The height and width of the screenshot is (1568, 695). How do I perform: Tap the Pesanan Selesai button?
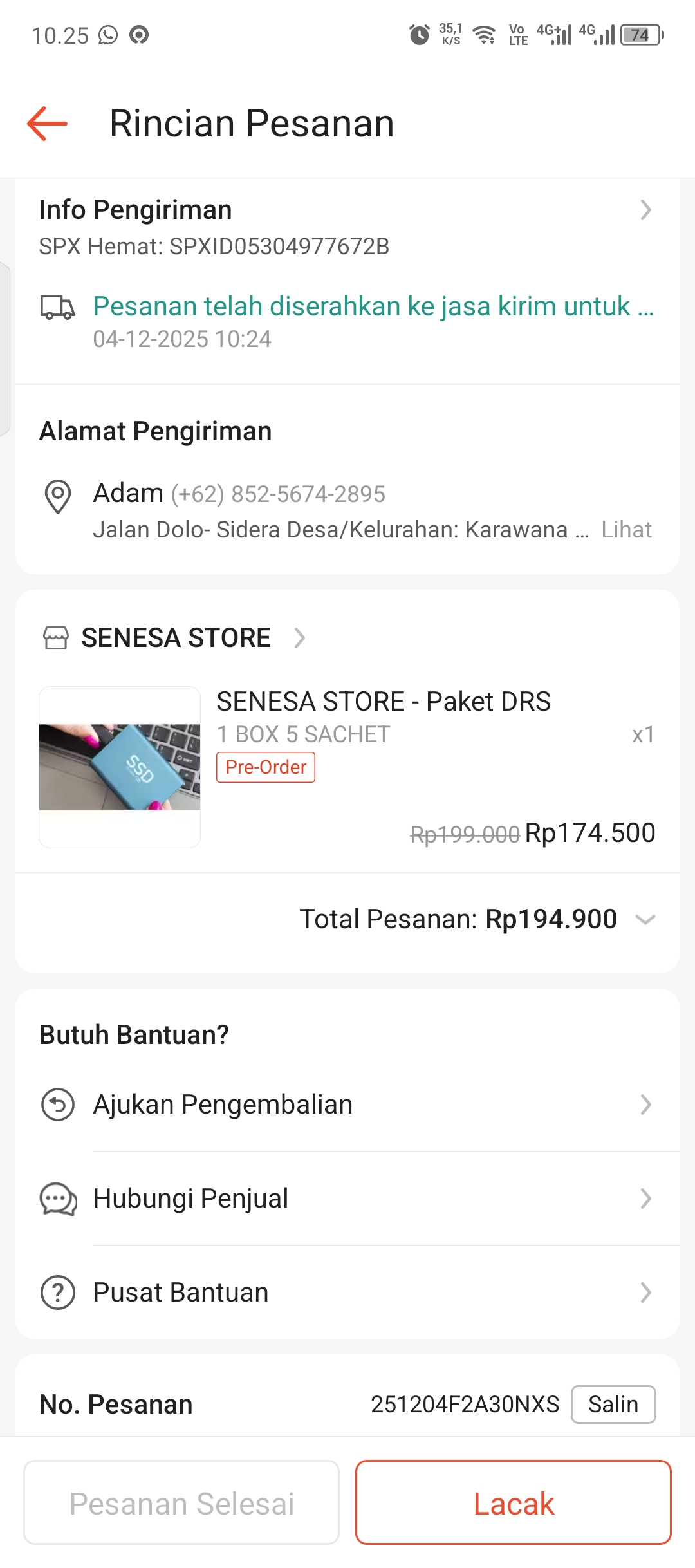[181, 1503]
